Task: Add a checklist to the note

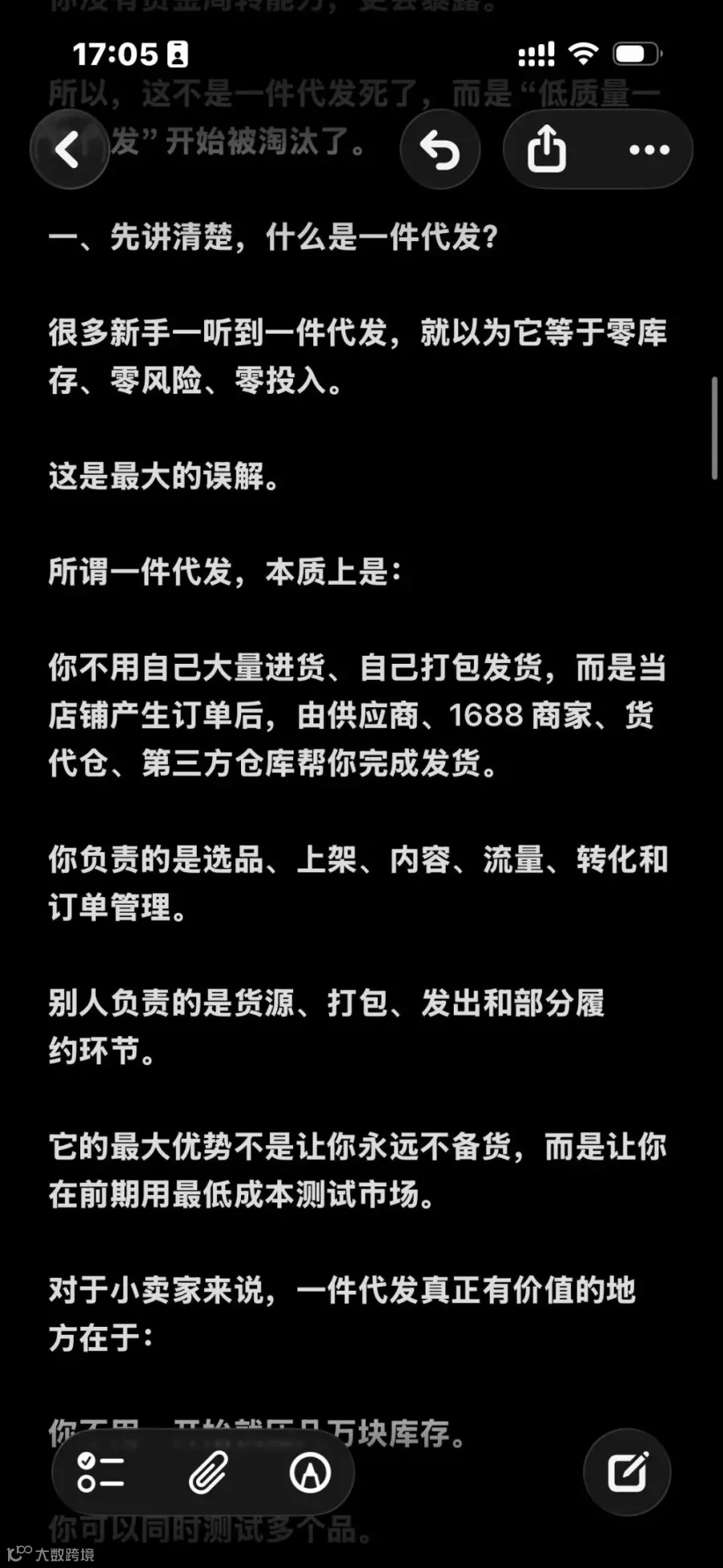Action: 100,1472
